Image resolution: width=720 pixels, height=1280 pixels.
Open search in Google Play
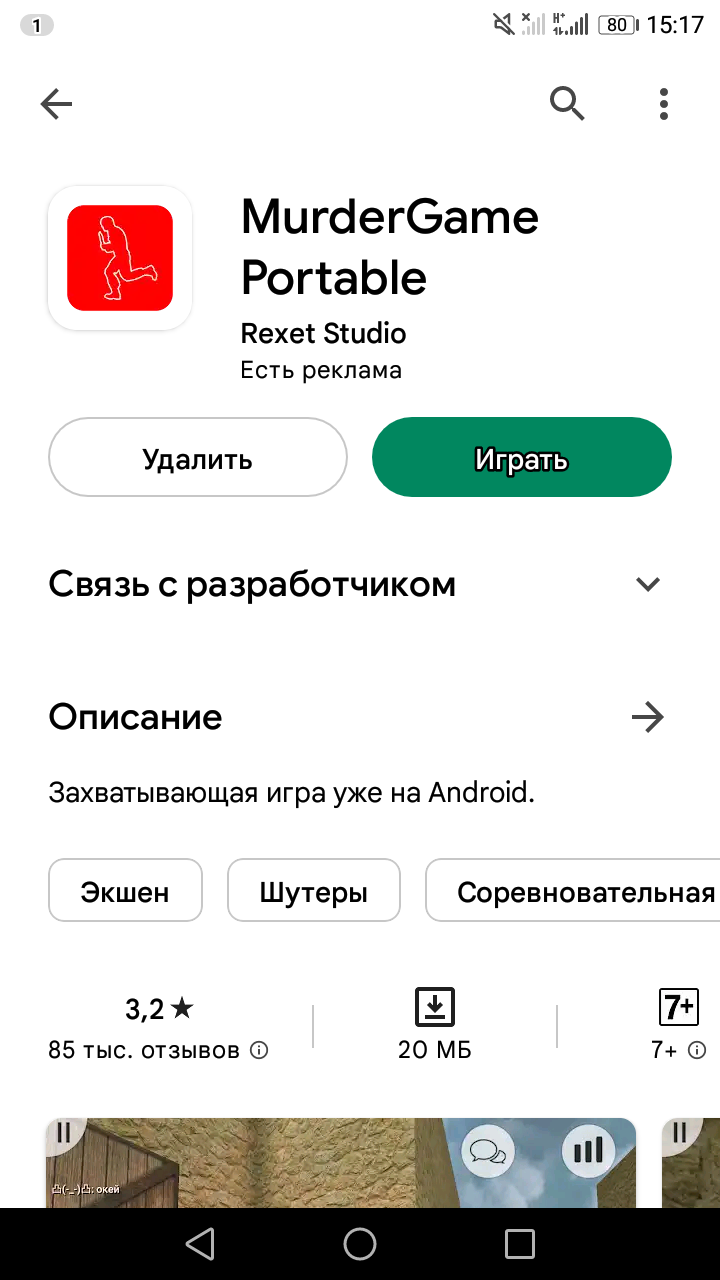click(567, 104)
